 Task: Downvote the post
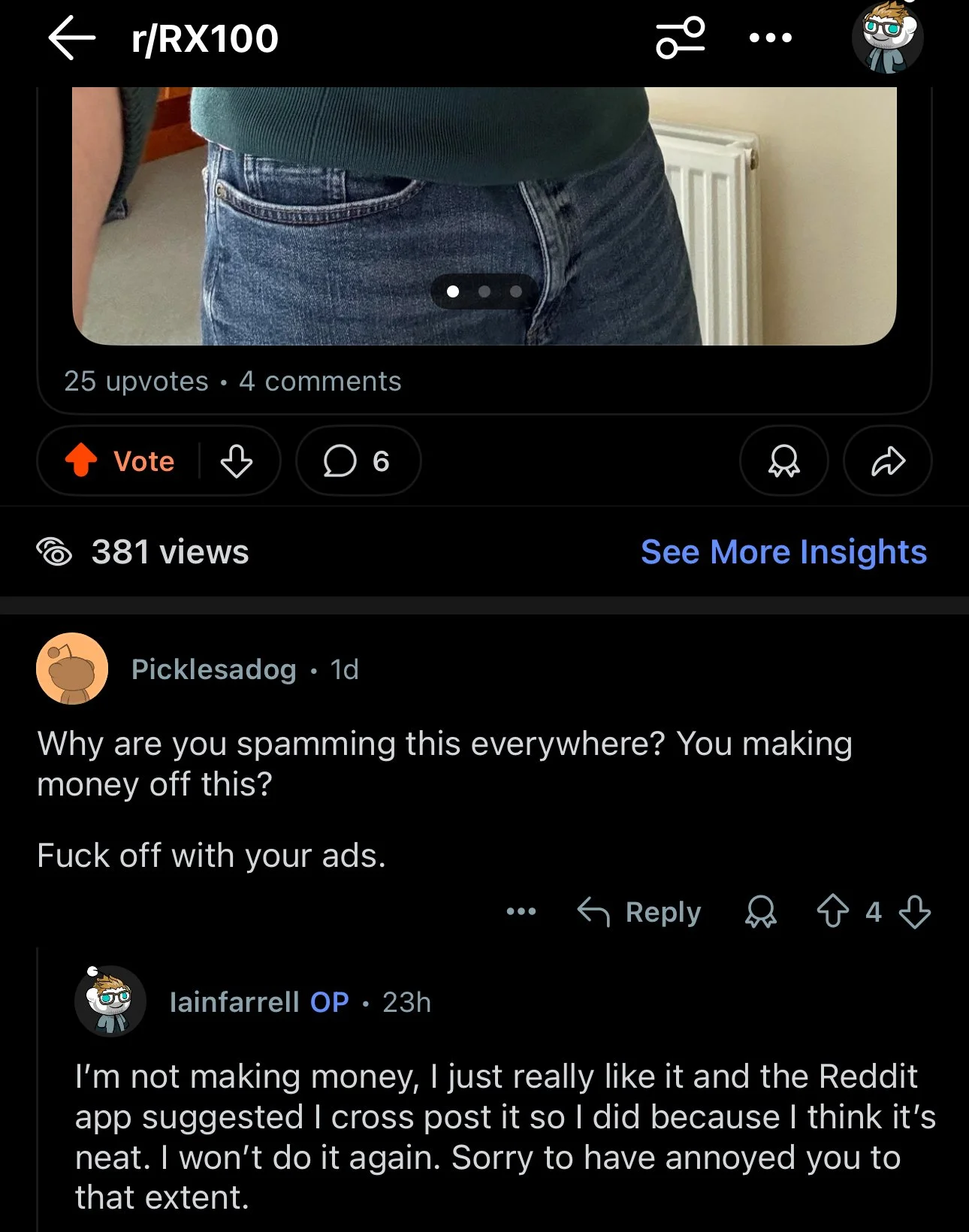pos(237,460)
